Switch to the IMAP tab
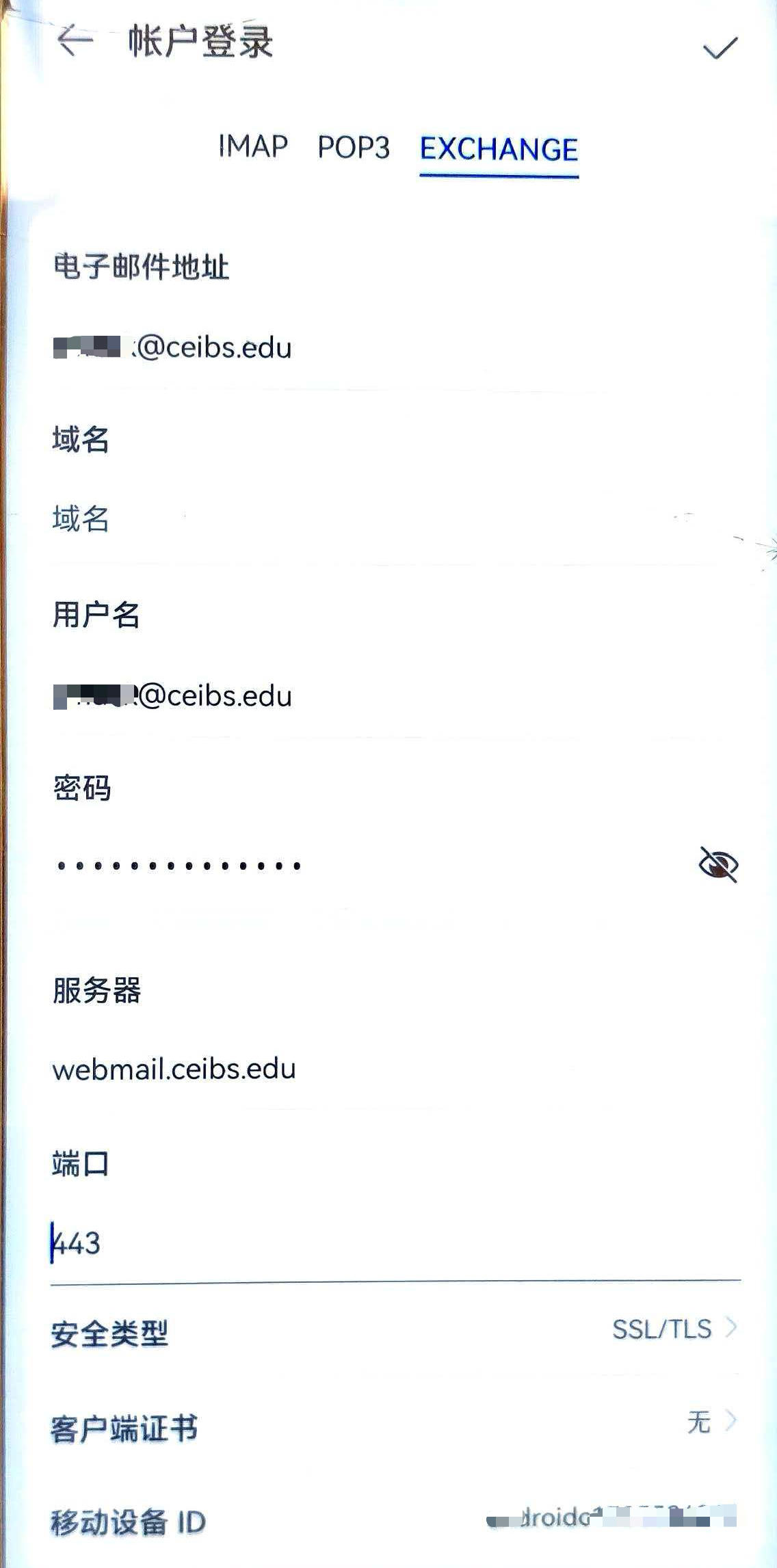777x1568 pixels. (252, 147)
